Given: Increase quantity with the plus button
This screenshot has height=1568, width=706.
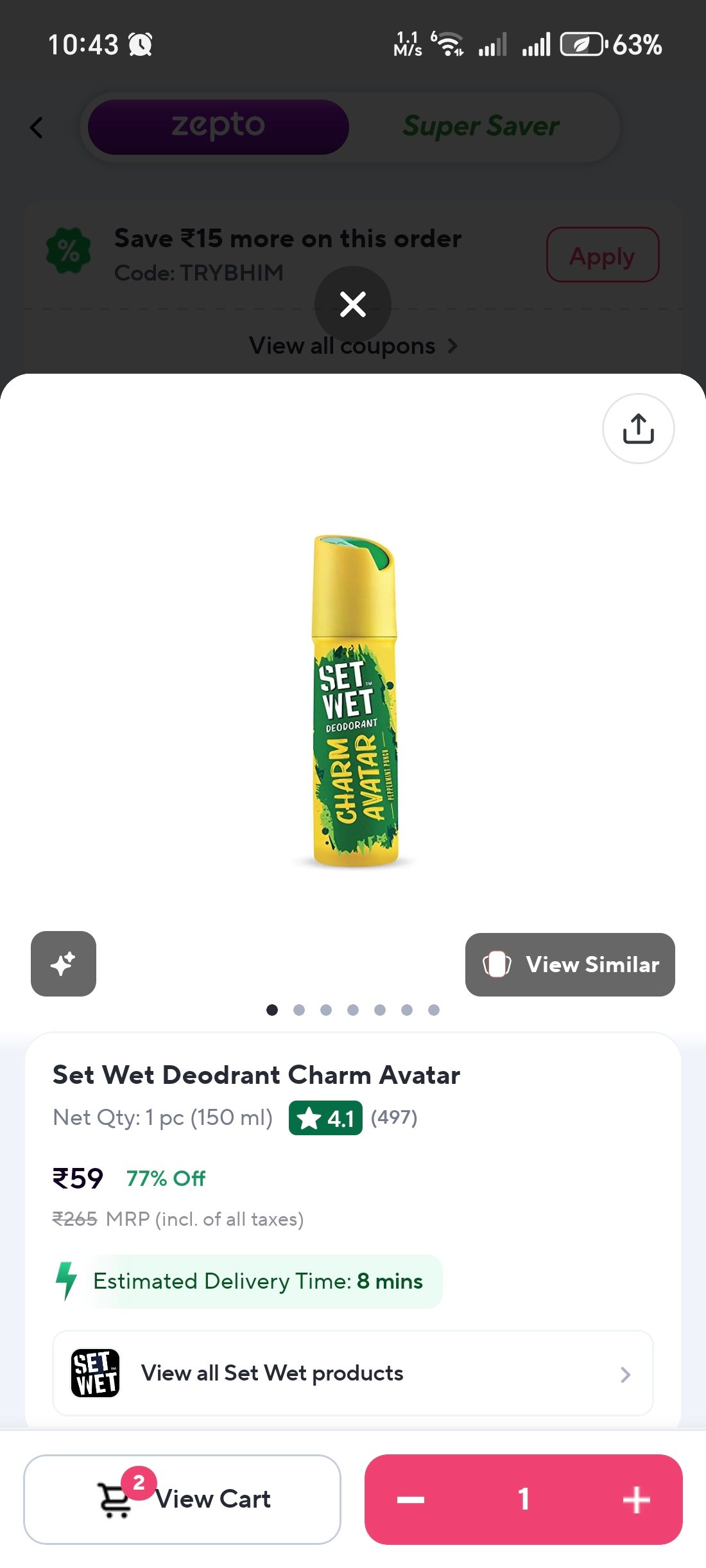Looking at the screenshot, I should [636, 1499].
